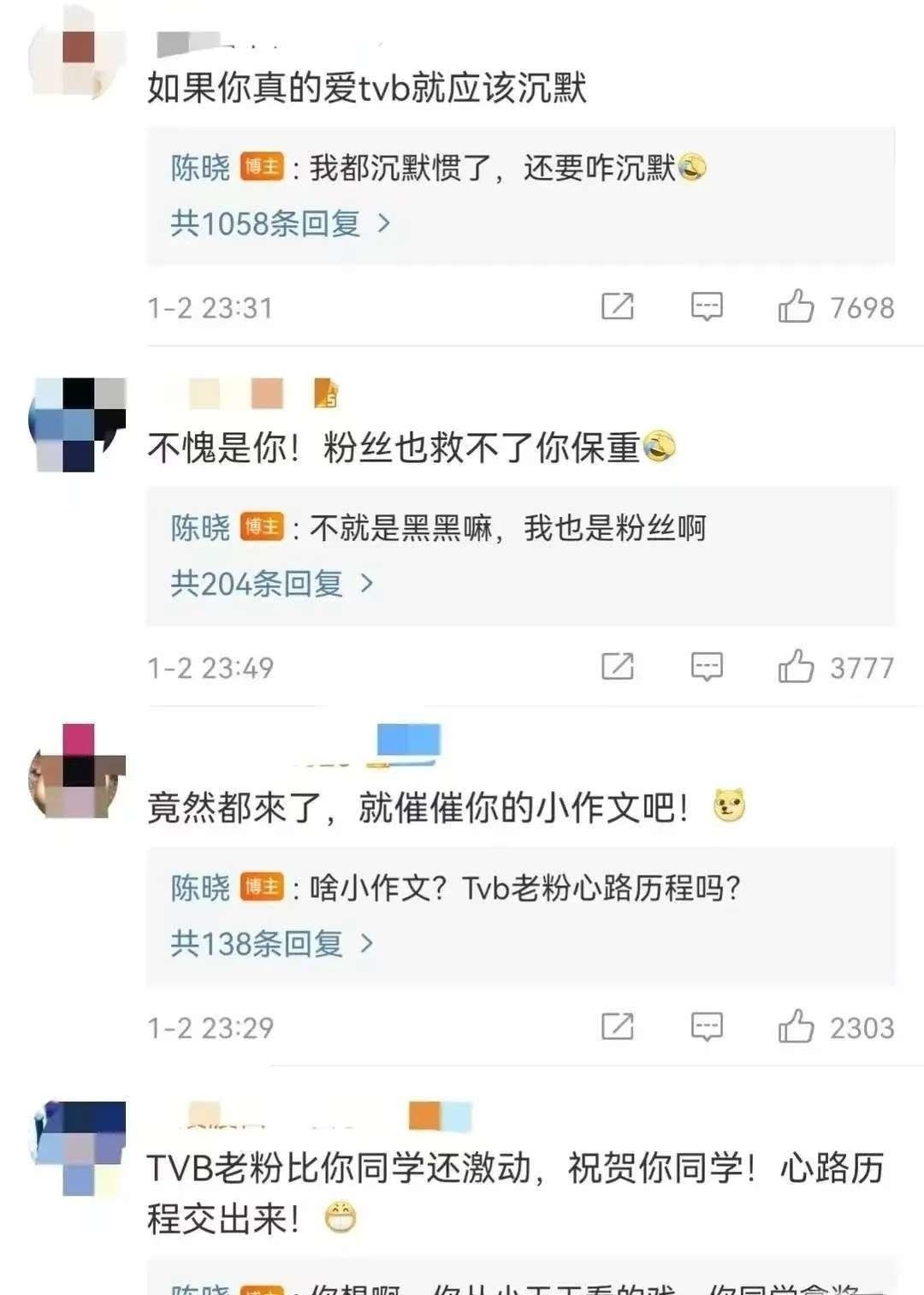Open 陈晓's profile from the 我都沉默惯了 reply
Screen dimensions: 924x1295
[x=200, y=168]
